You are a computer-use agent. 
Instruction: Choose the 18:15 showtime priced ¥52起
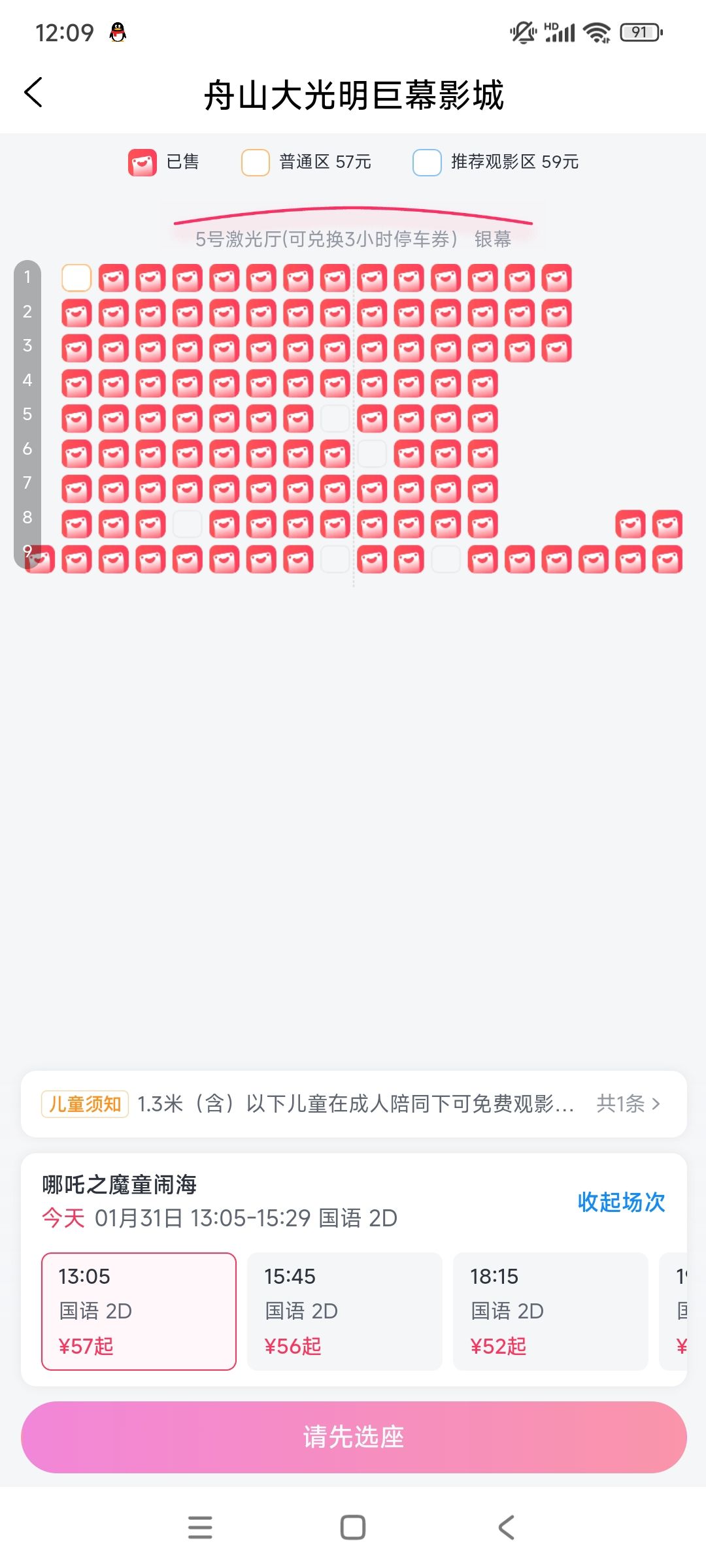[550, 1311]
